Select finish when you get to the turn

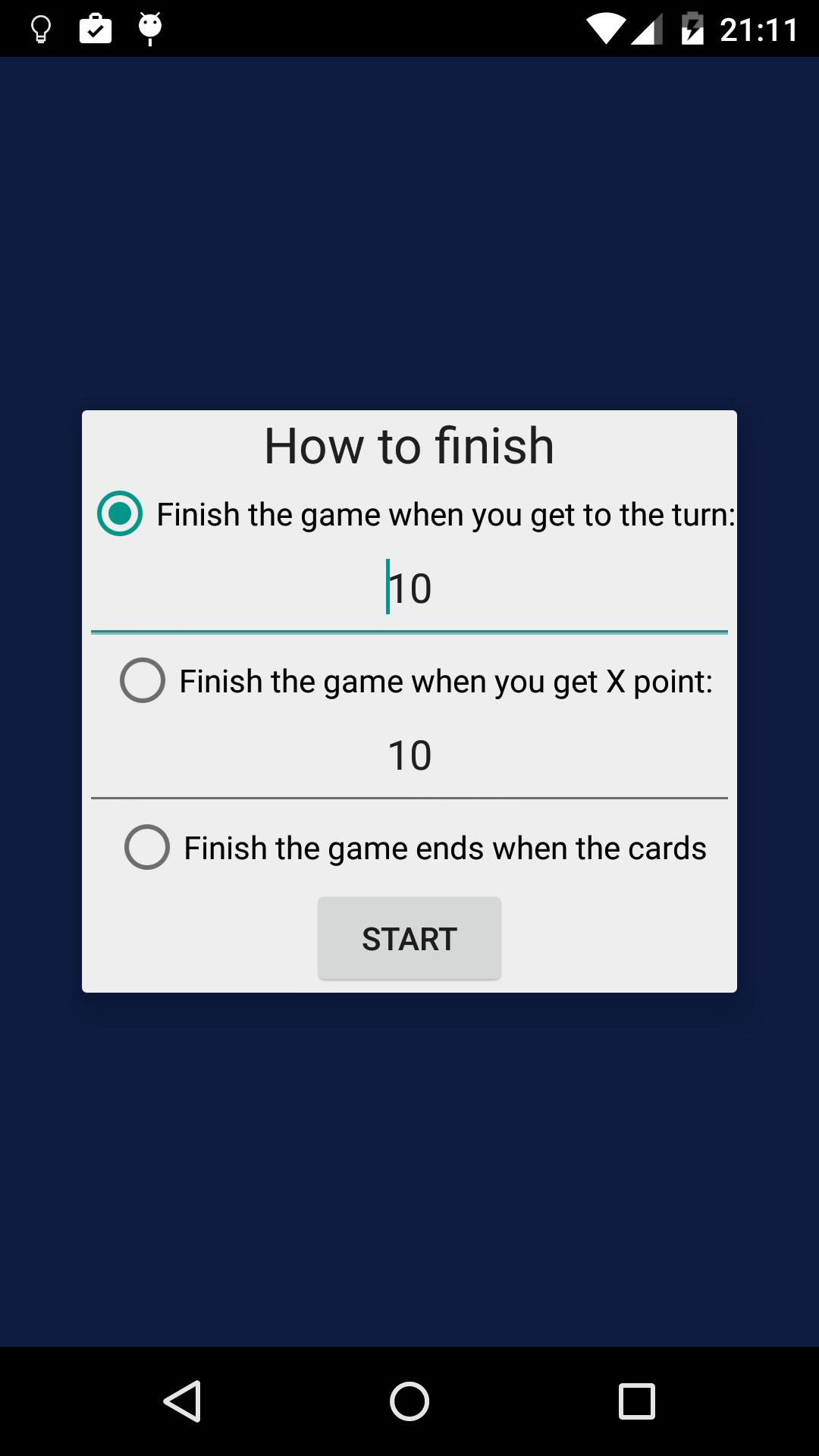(x=120, y=514)
